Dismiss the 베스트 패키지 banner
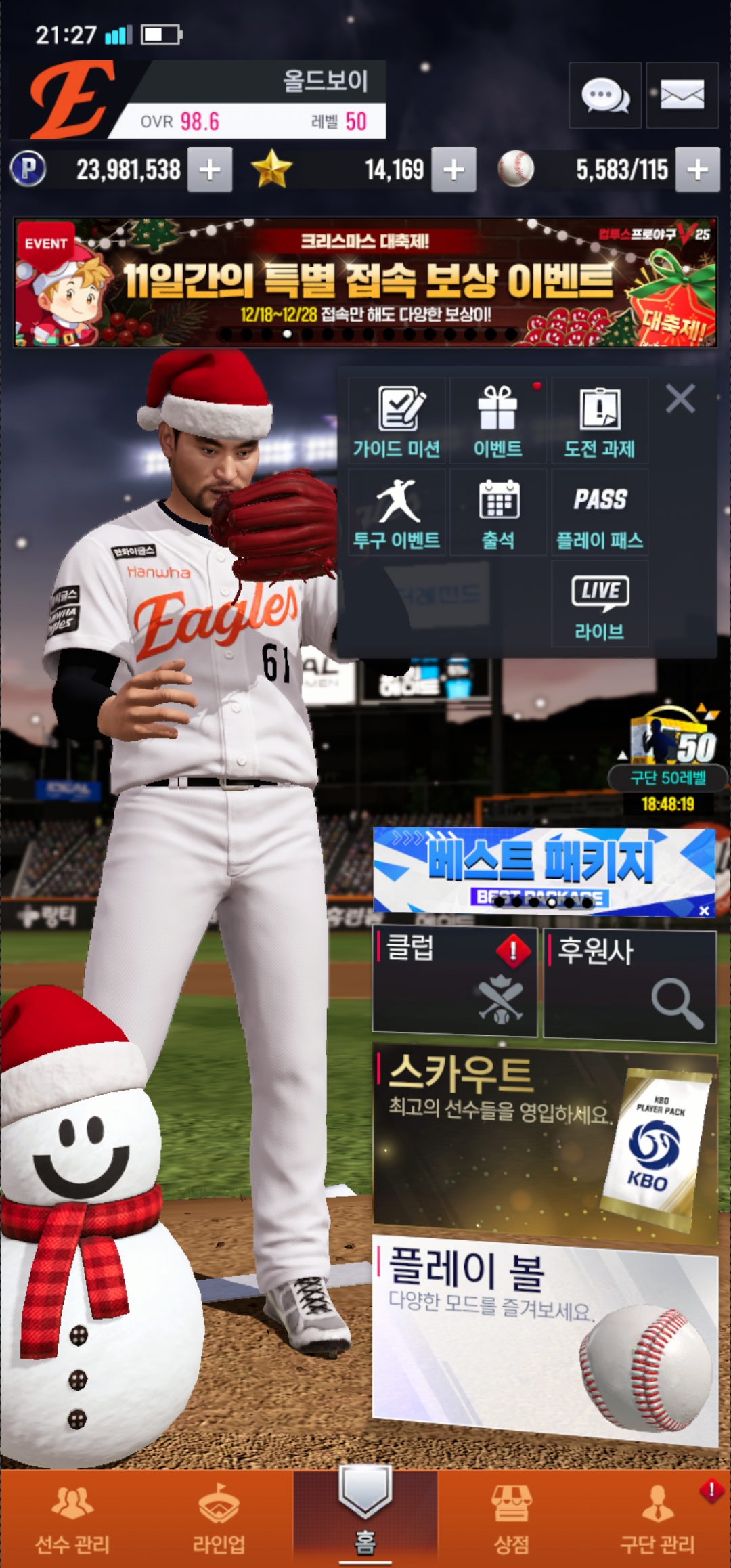The height and width of the screenshot is (1568, 731). 704,911
